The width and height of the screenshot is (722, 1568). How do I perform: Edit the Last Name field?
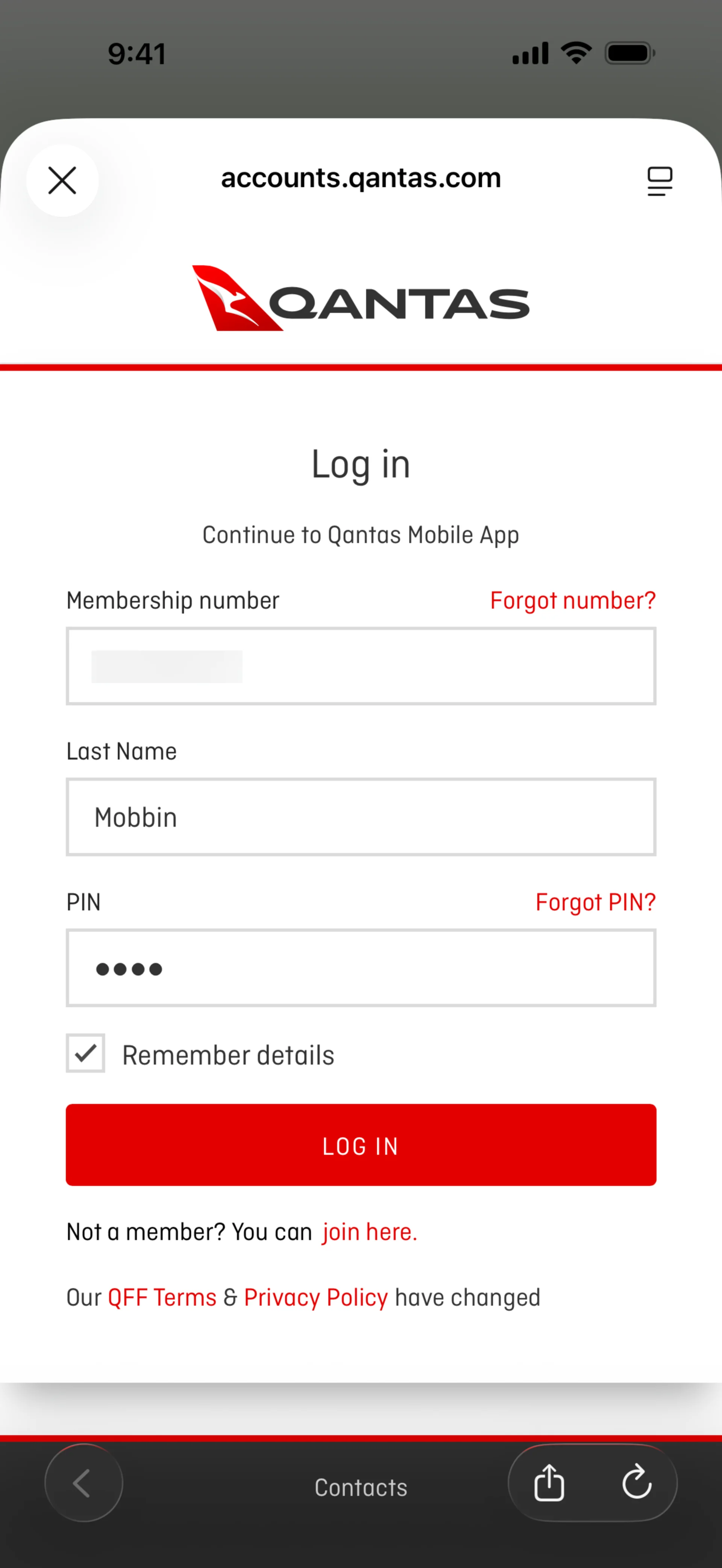[360, 817]
